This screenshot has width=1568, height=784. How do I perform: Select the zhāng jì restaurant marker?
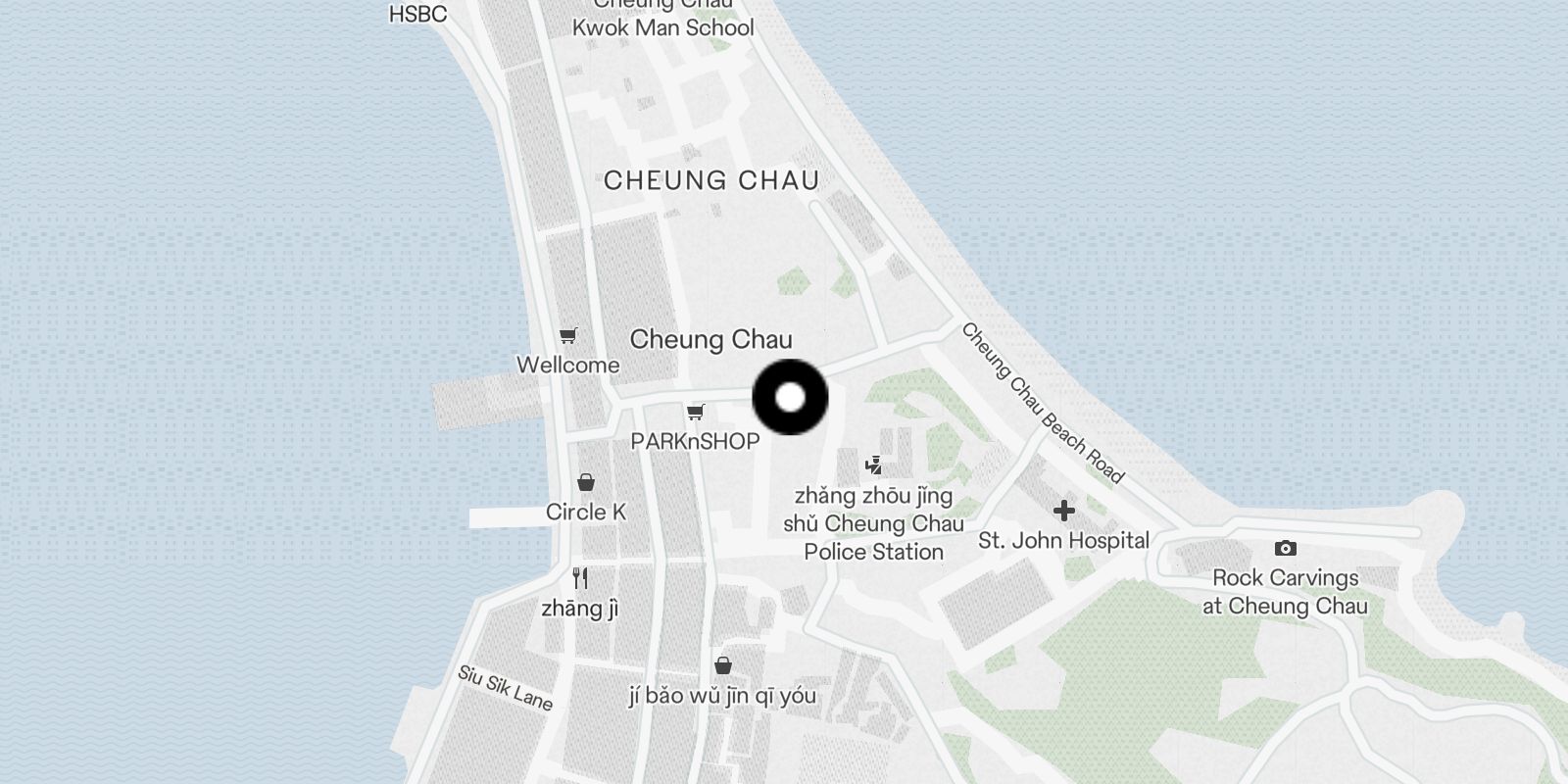click(580, 578)
